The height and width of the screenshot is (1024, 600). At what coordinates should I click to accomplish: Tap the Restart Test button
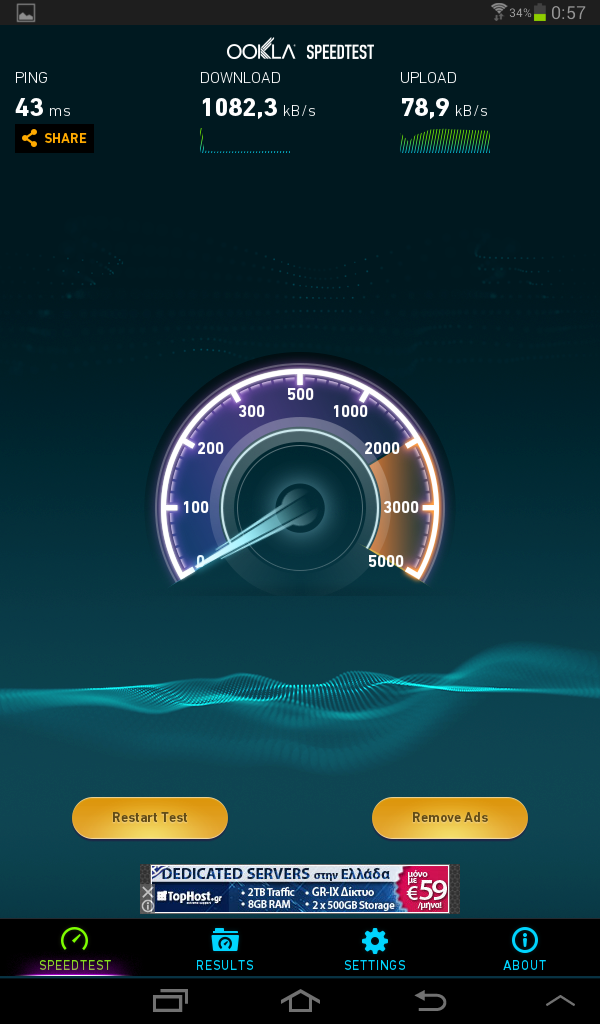pyautogui.click(x=150, y=818)
